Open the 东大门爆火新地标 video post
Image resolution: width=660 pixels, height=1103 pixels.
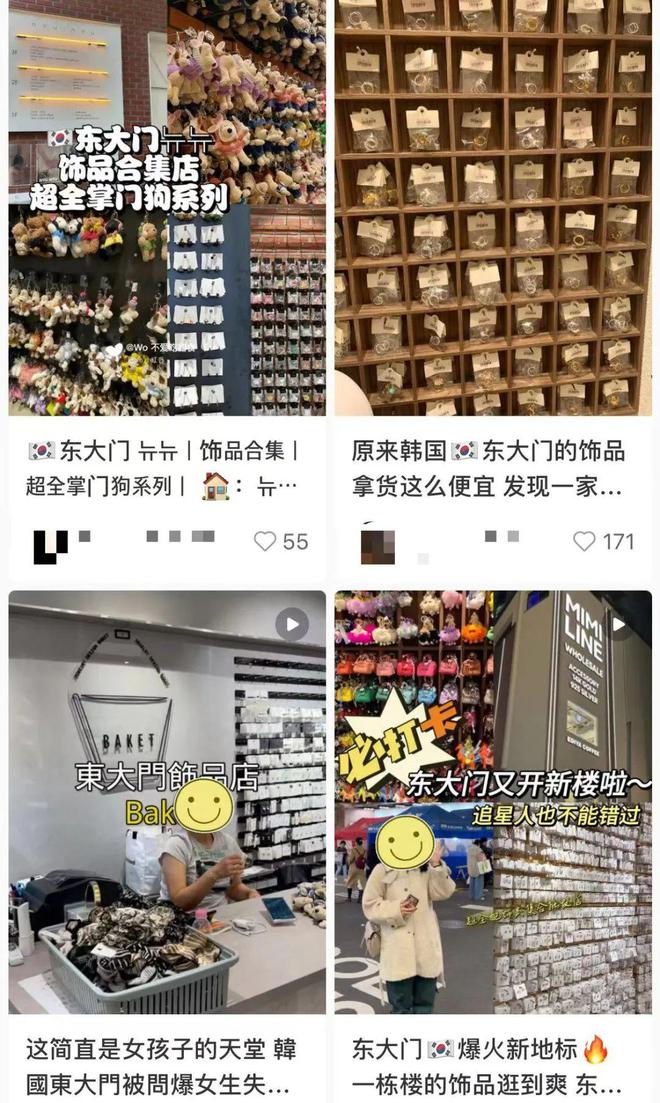click(x=493, y=802)
